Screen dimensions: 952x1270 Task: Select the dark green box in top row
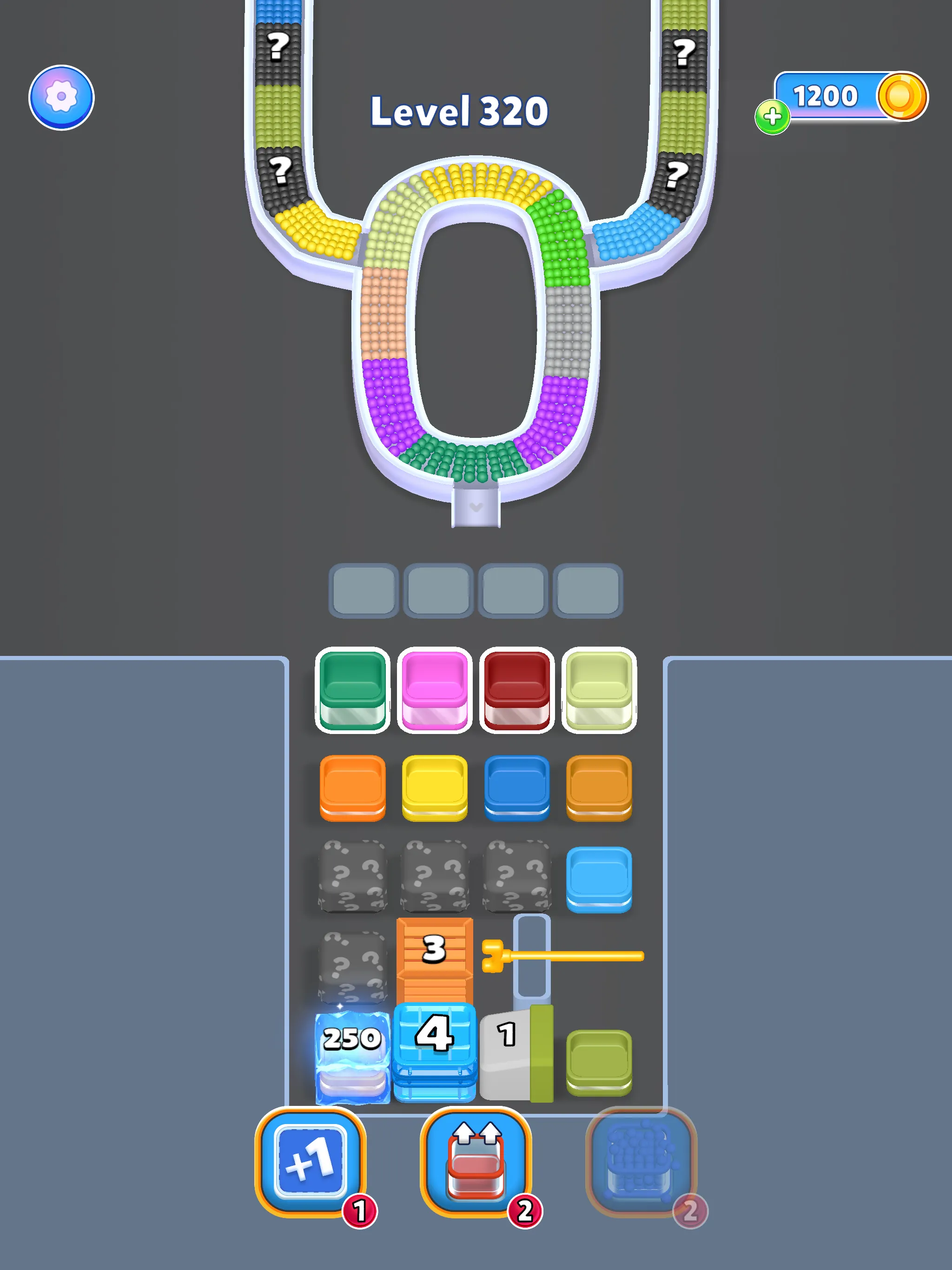[352, 689]
